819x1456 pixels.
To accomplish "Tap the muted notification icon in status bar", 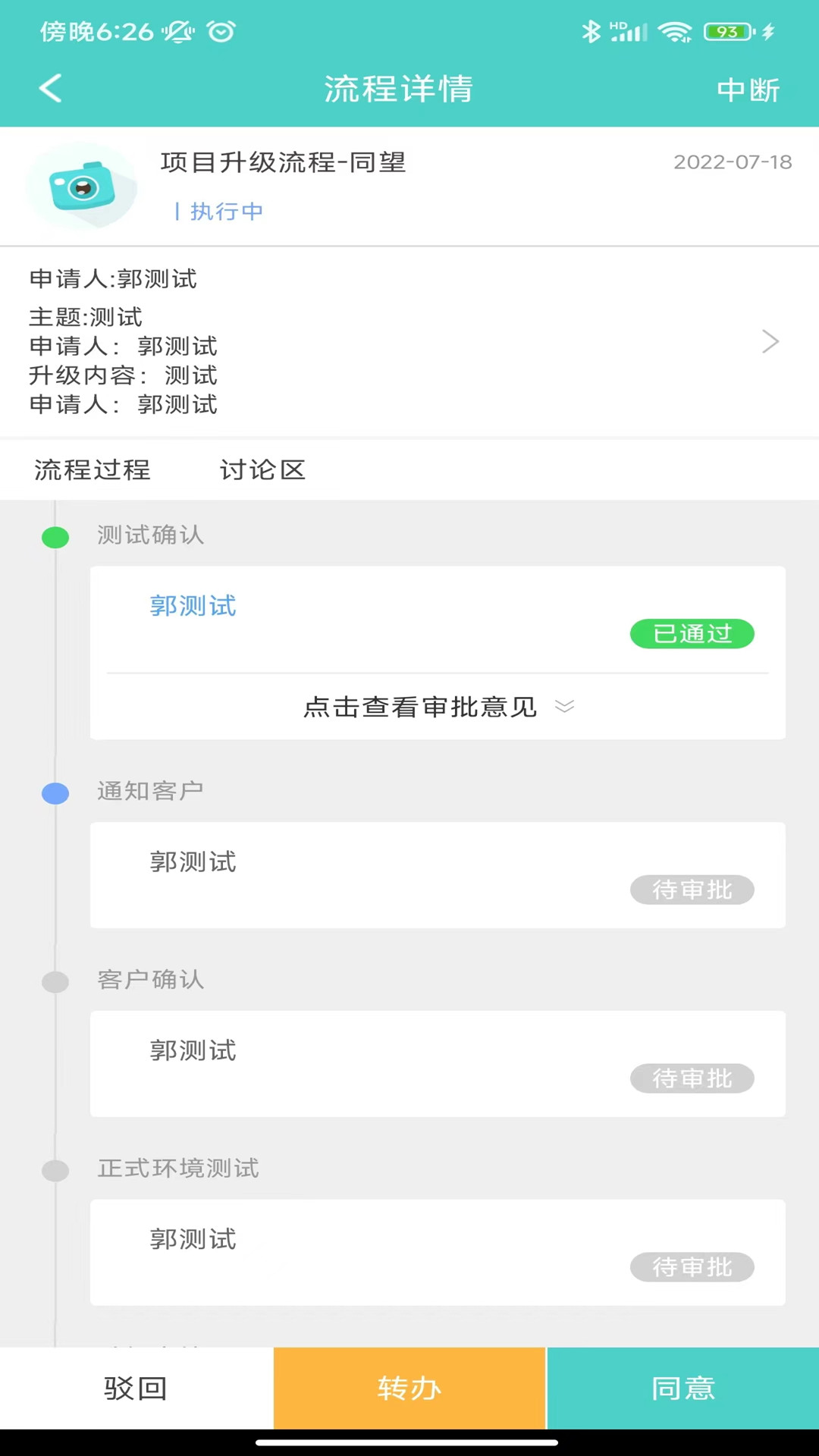I will click(180, 31).
